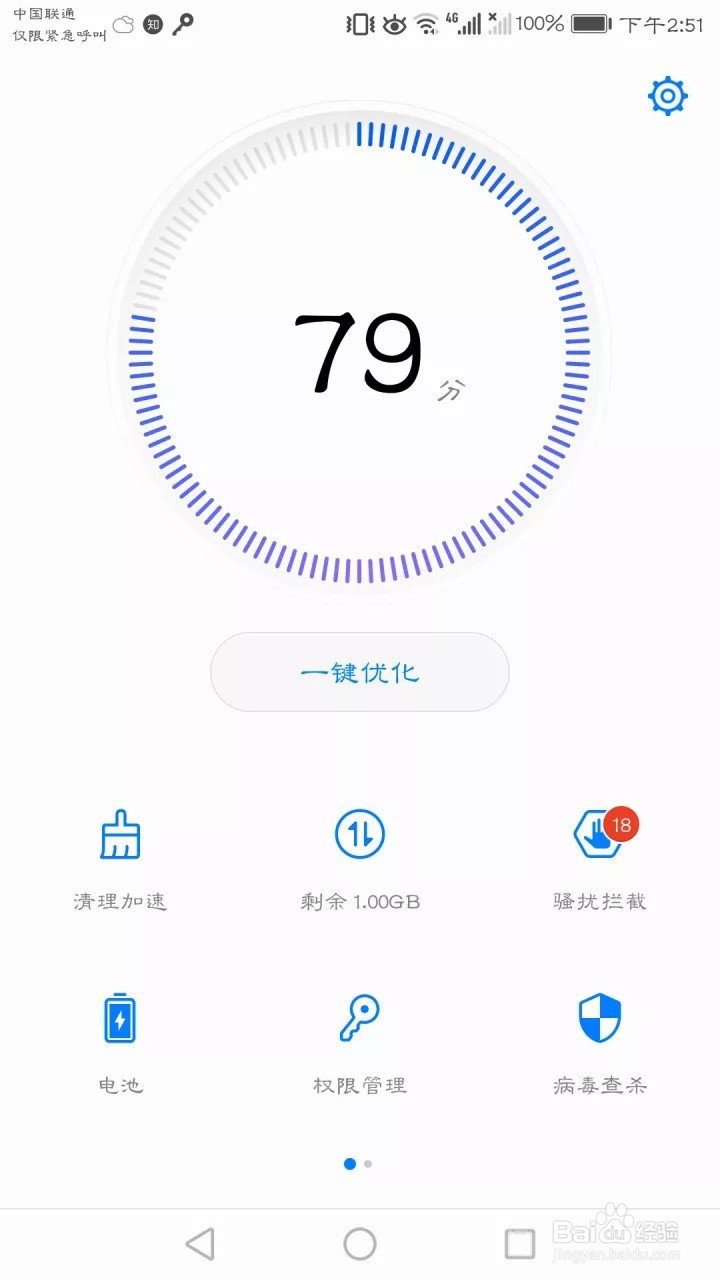
Task: Tap the back arrow in the navigation bar
Action: tap(199, 1244)
